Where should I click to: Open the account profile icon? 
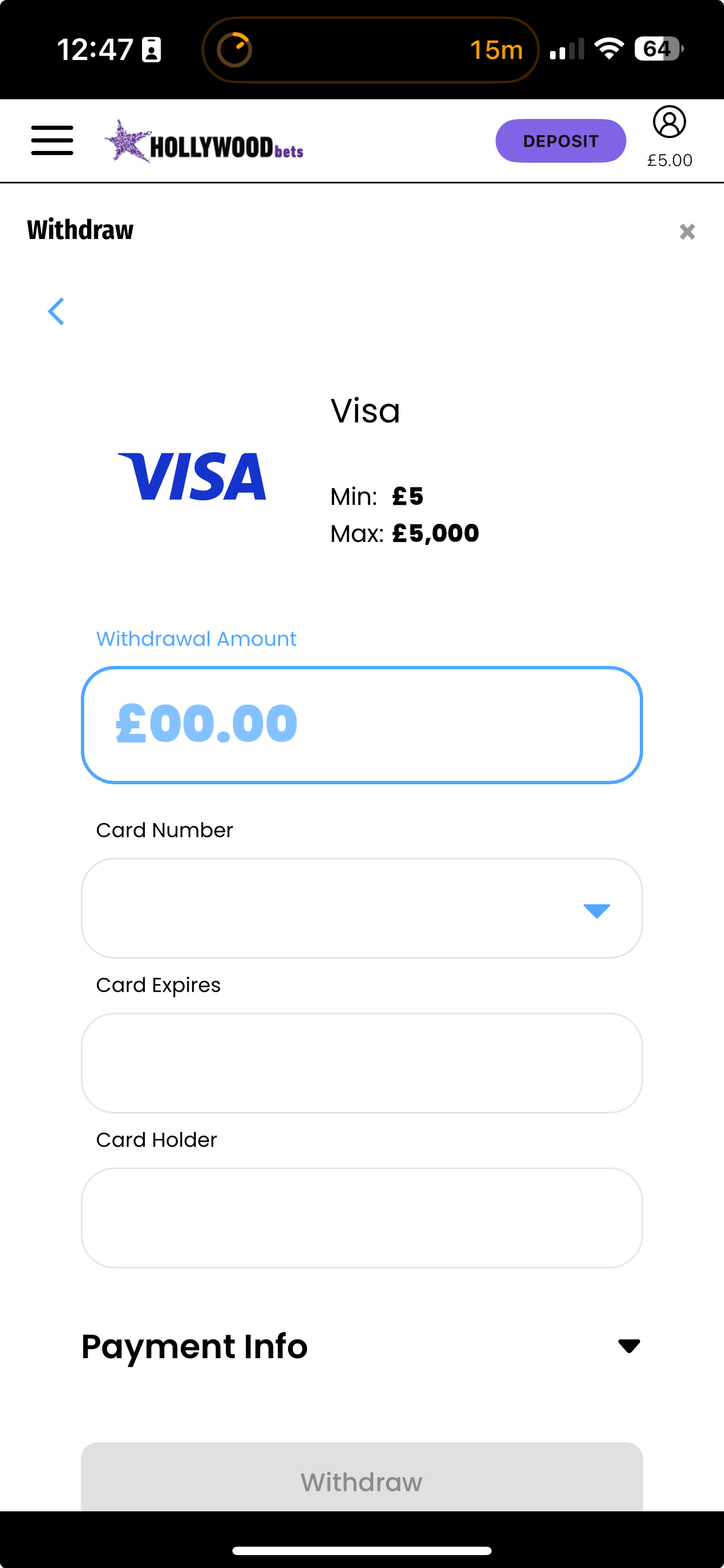[x=669, y=123]
